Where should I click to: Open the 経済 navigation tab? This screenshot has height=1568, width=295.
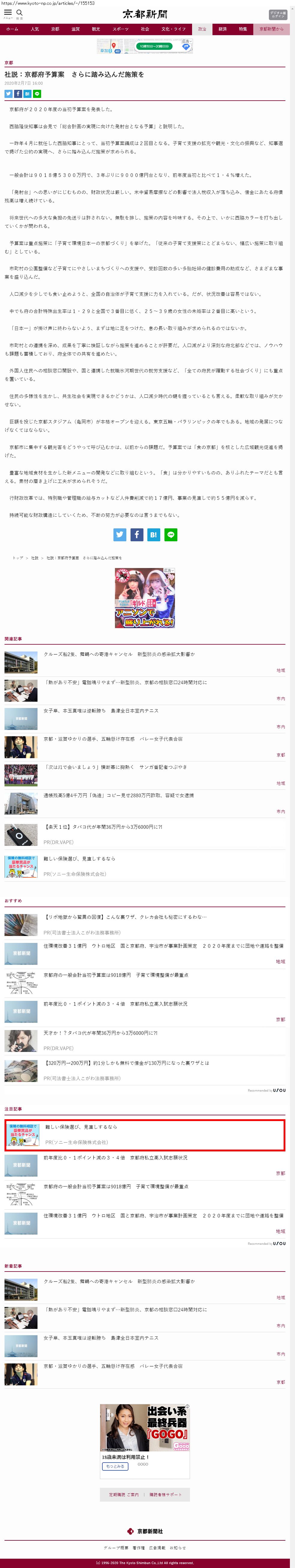point(223,29)
